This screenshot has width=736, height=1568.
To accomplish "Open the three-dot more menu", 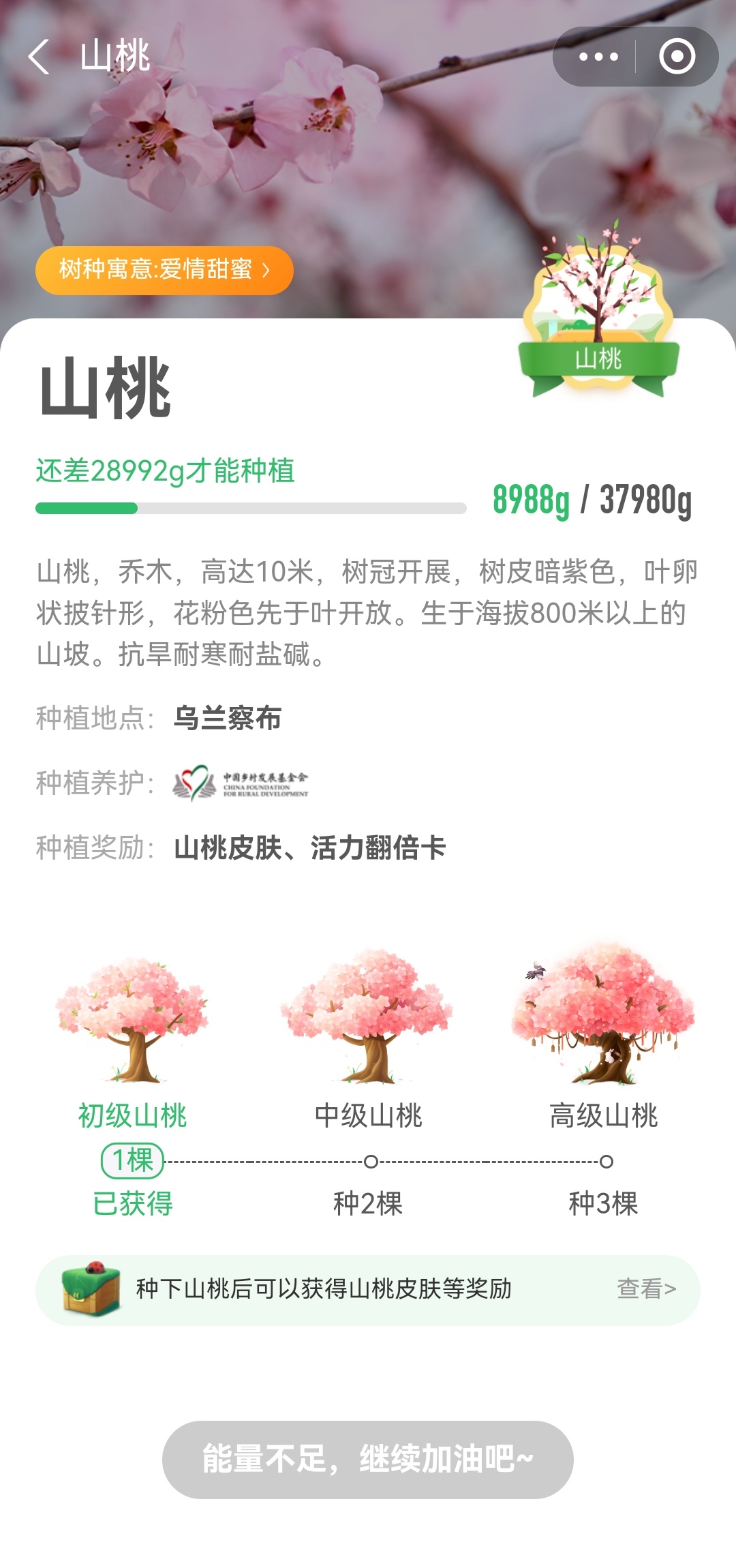I will [x=598, y=57].
